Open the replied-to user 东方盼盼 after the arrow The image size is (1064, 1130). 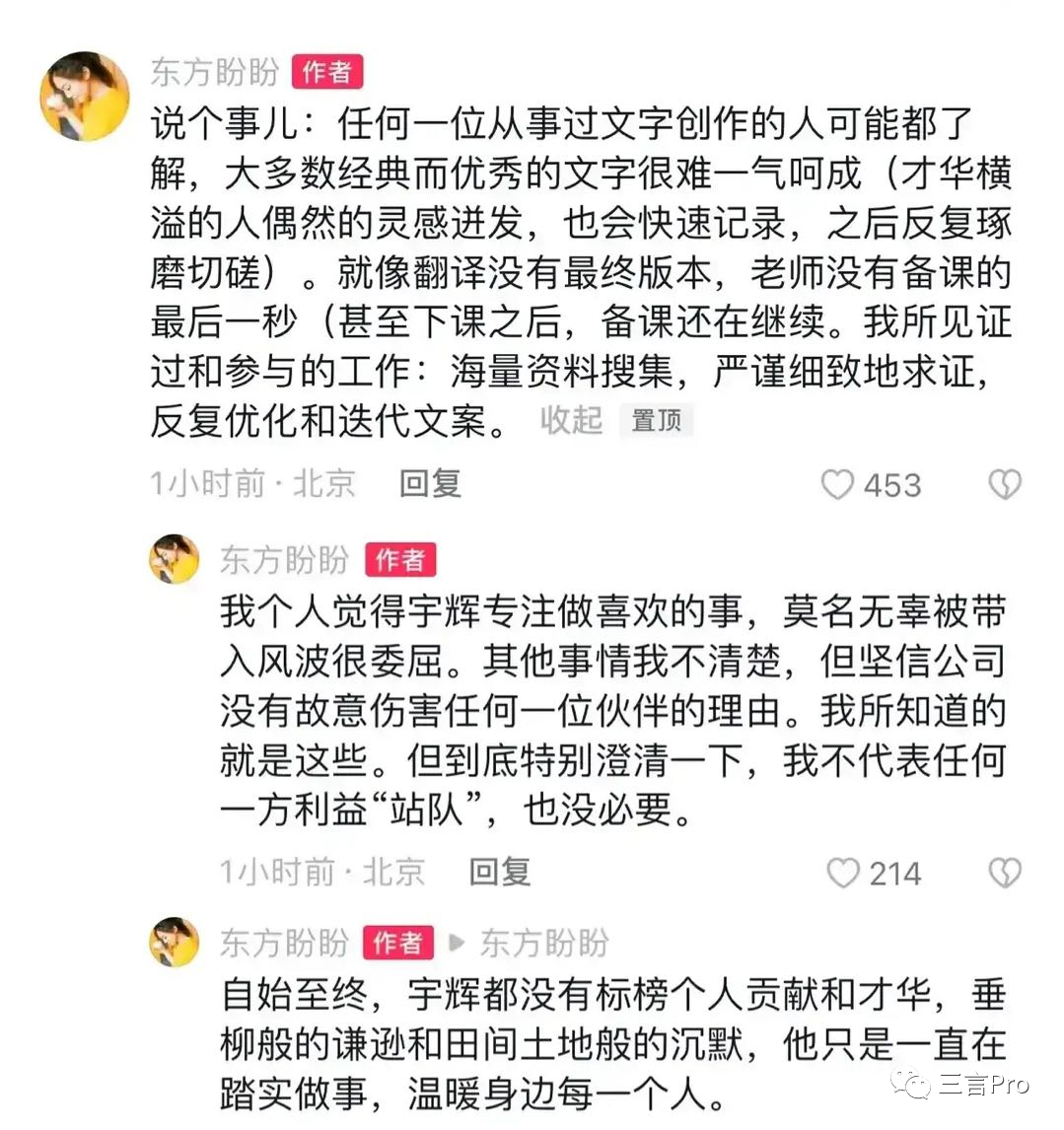click(x=544, y=943)
